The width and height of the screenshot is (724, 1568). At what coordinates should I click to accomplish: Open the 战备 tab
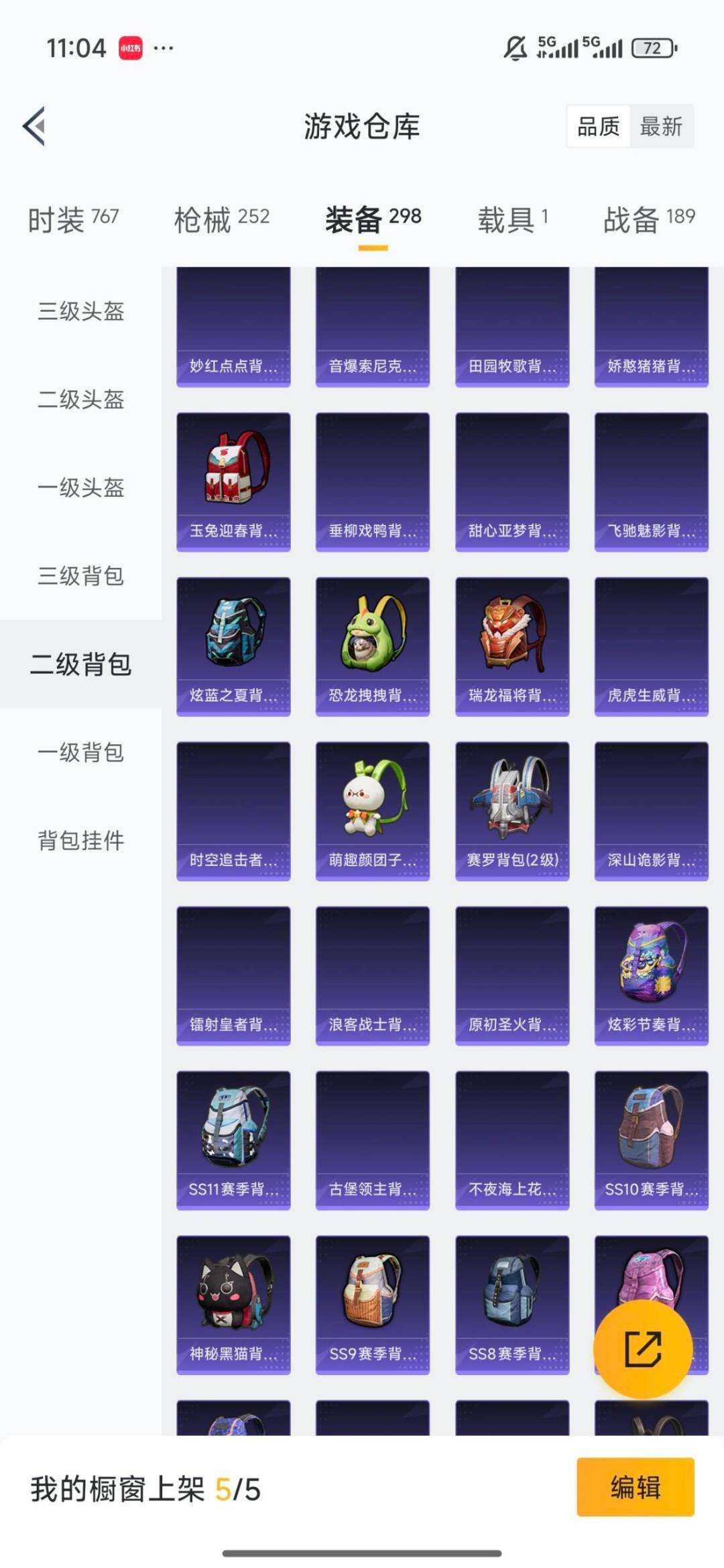[x=630, y=217]
